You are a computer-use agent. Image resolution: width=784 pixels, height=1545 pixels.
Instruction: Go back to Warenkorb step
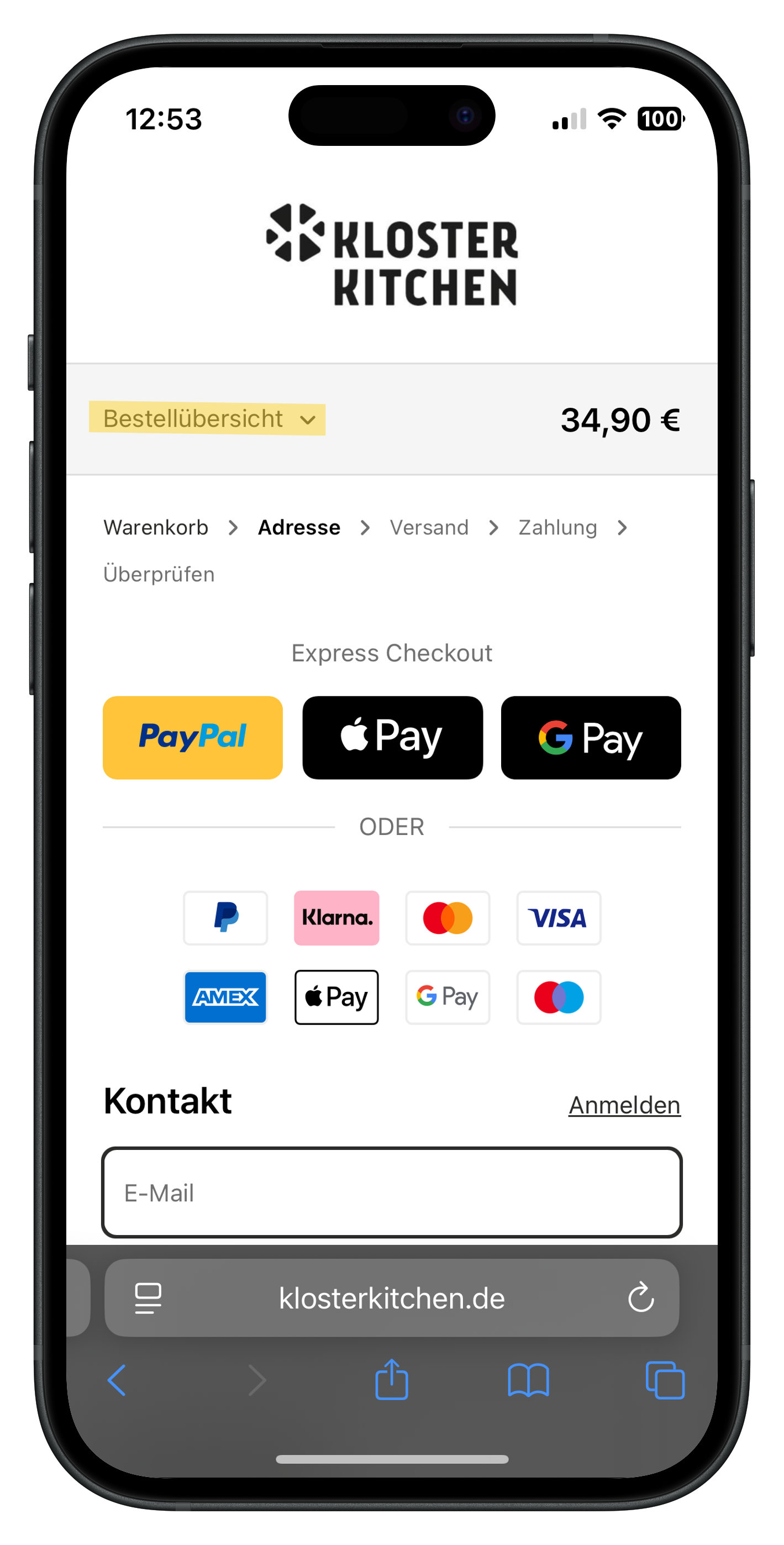pyautogui.click(x=156, y=528)
